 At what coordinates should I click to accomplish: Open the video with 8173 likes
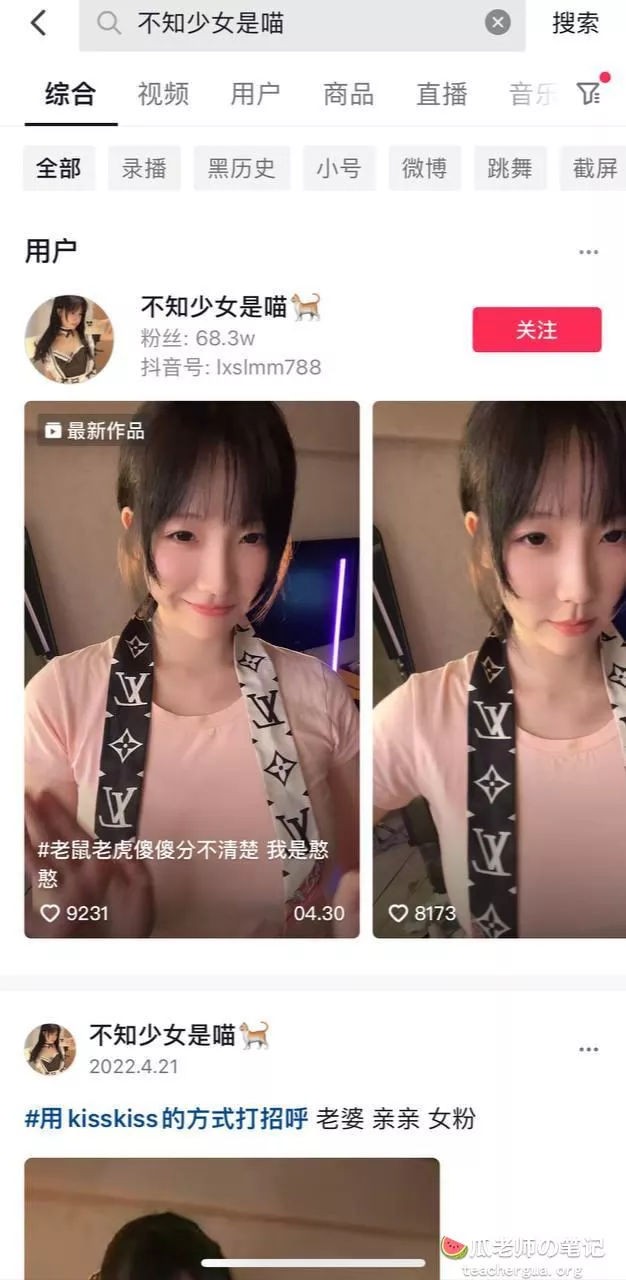point(498,669)
